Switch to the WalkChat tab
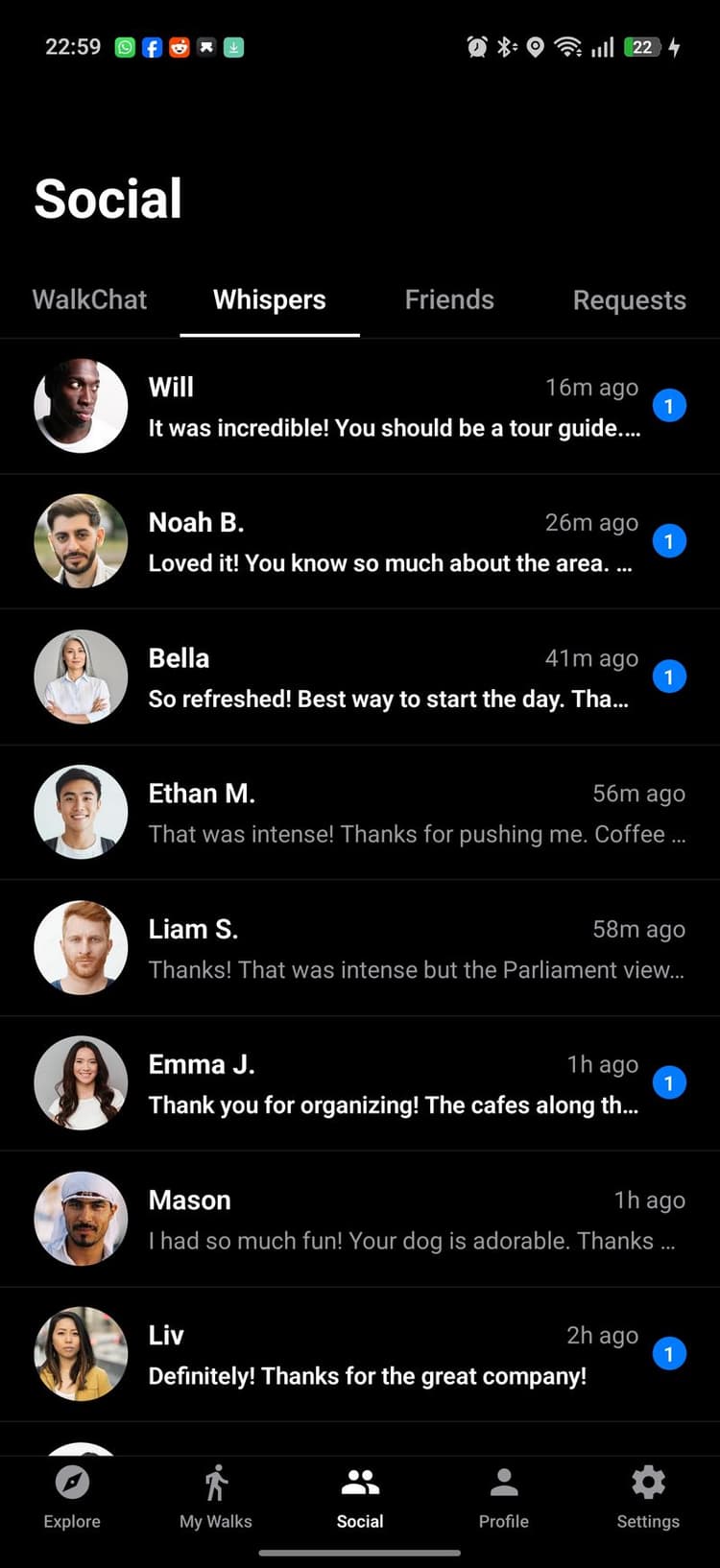This screenshot has width=720, height=1568. click(x=89, y=299)
